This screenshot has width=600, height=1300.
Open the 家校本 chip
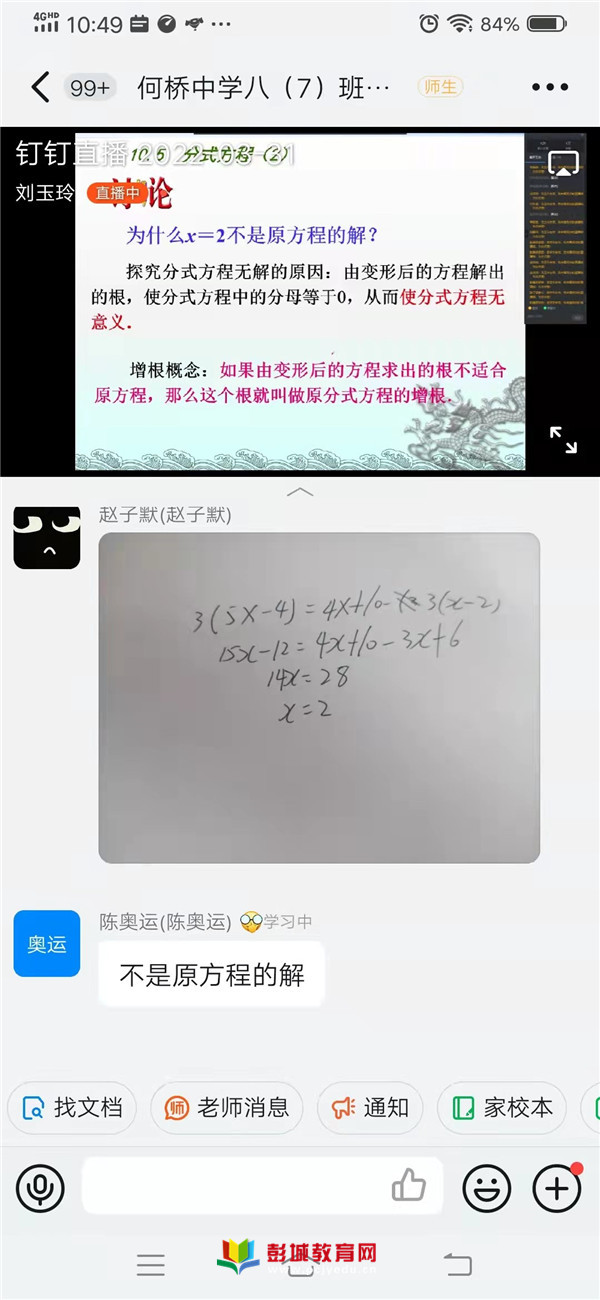tap(502, 1107)
